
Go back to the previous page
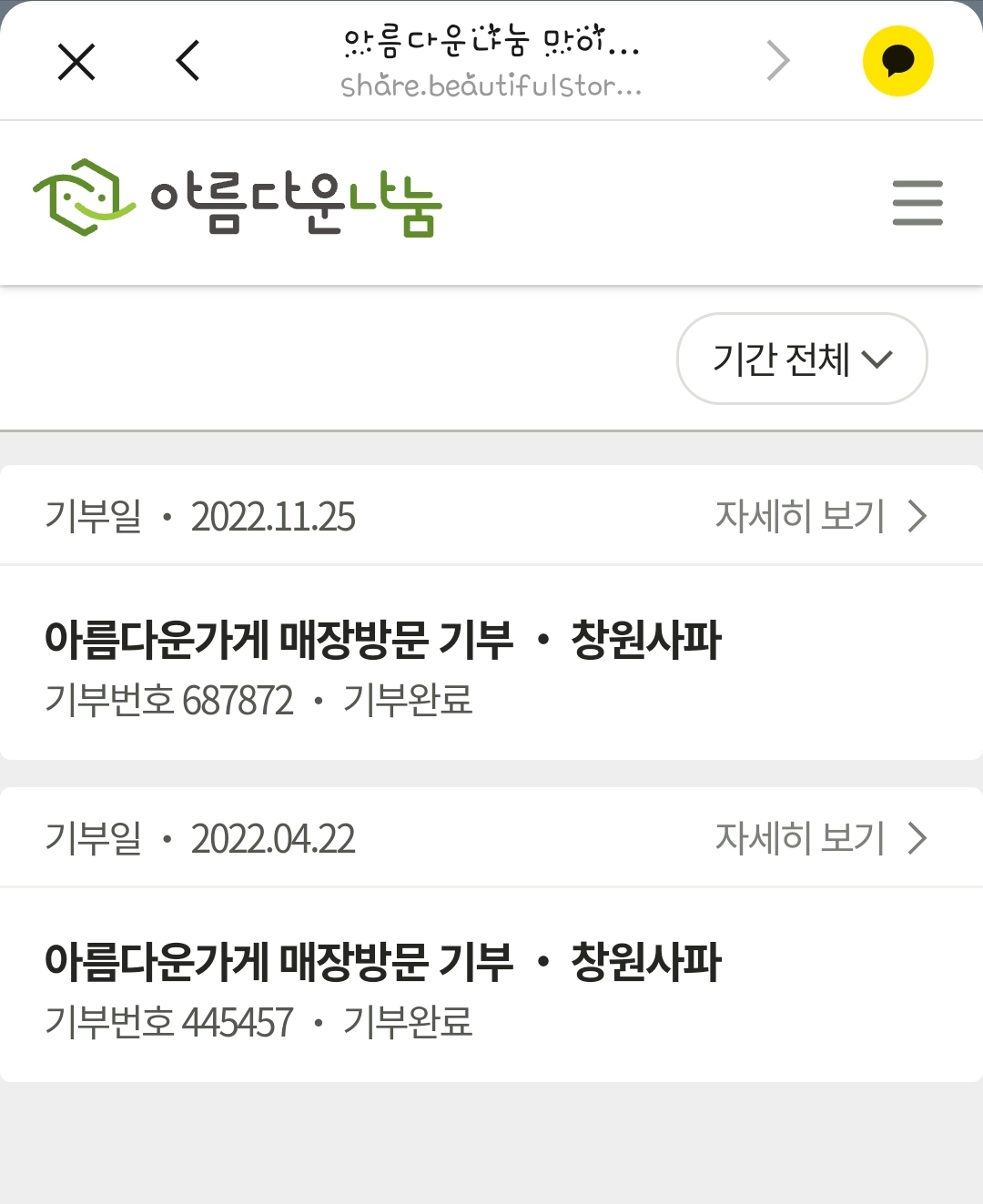click(x=187, y=62)
